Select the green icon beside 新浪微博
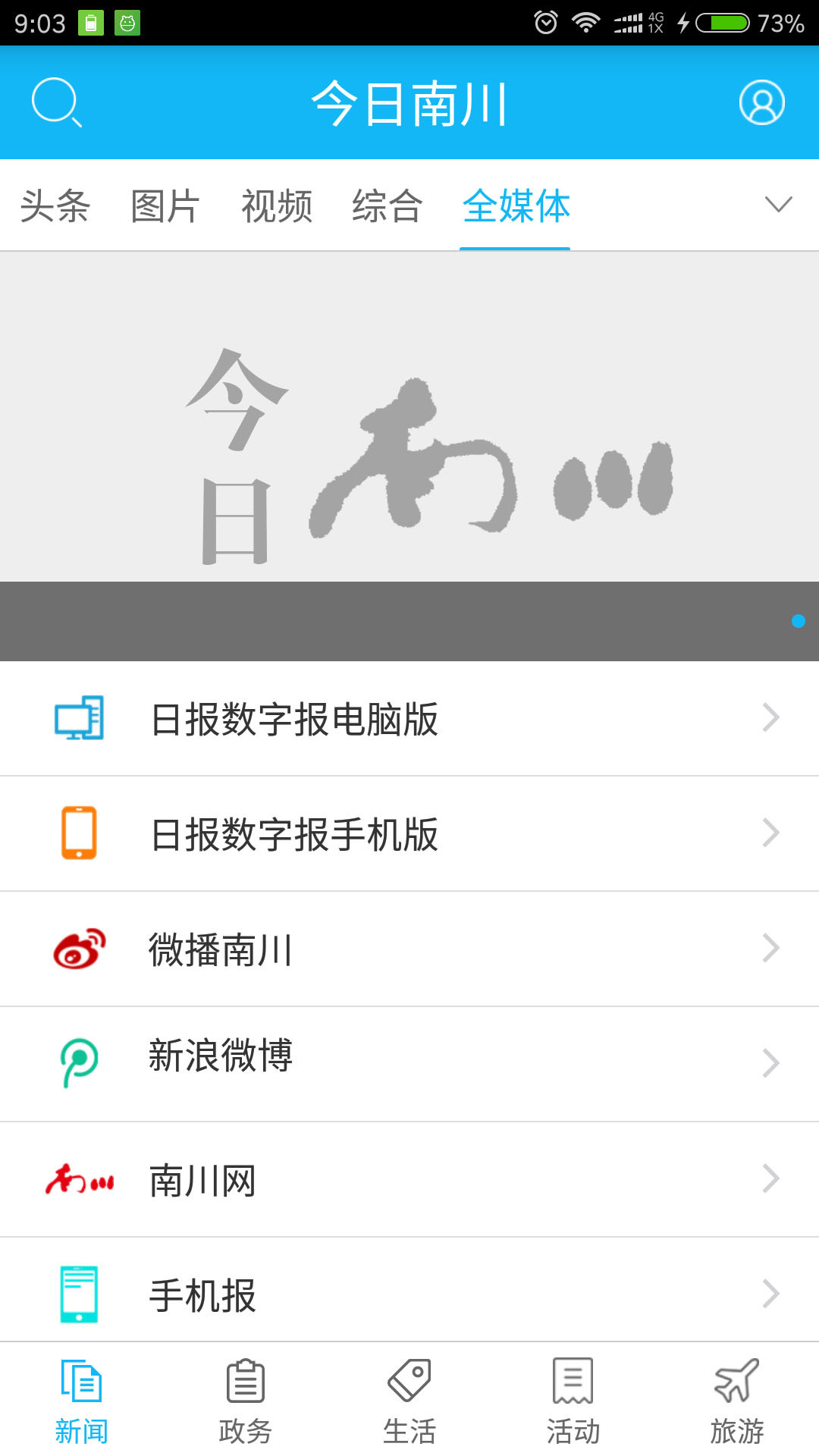Screen dimensions: 819x1456 (78, 1063)
